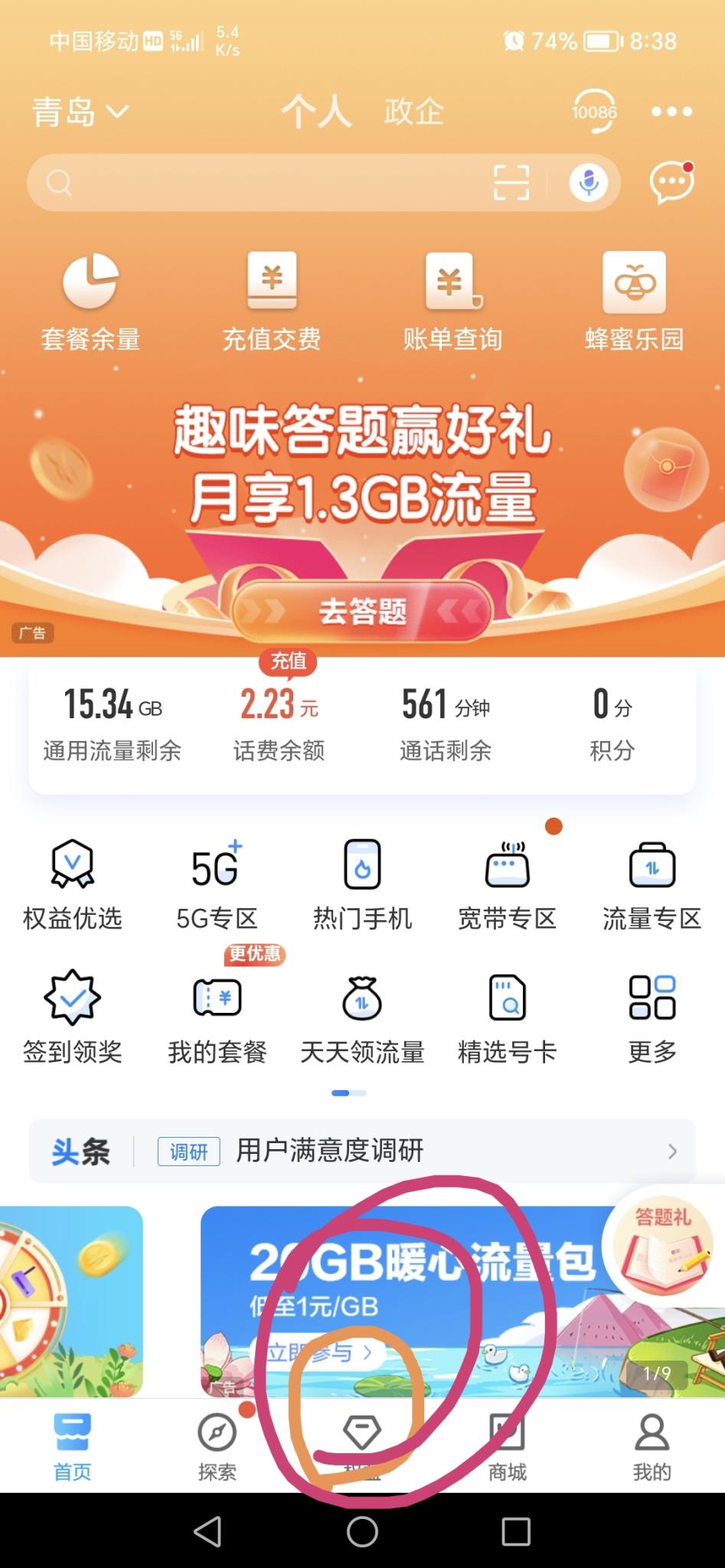Open the scan code icon
725x1568 pixels.
point(511,183)
